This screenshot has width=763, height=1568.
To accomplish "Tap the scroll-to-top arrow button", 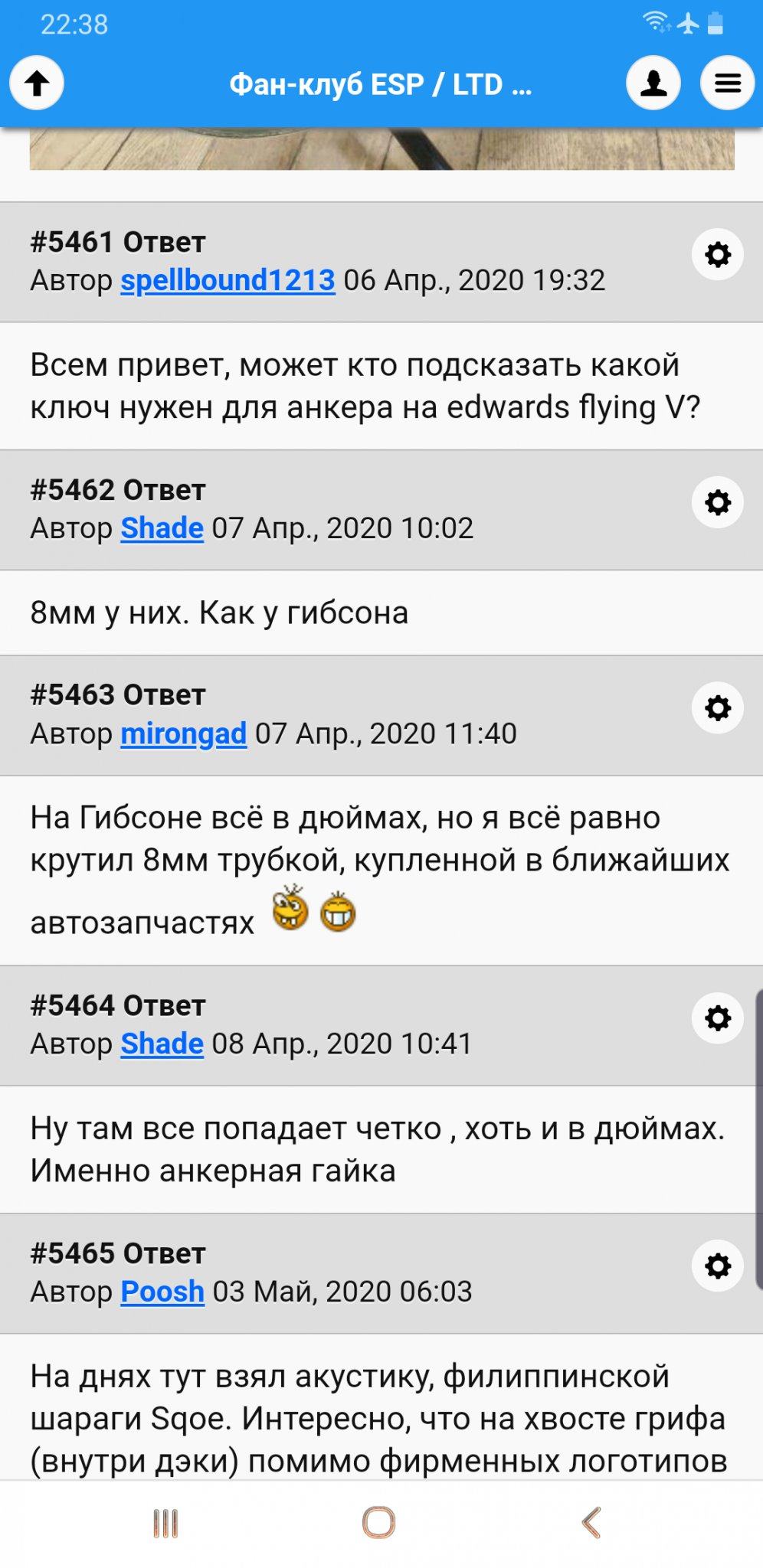I will coord(37,83).
